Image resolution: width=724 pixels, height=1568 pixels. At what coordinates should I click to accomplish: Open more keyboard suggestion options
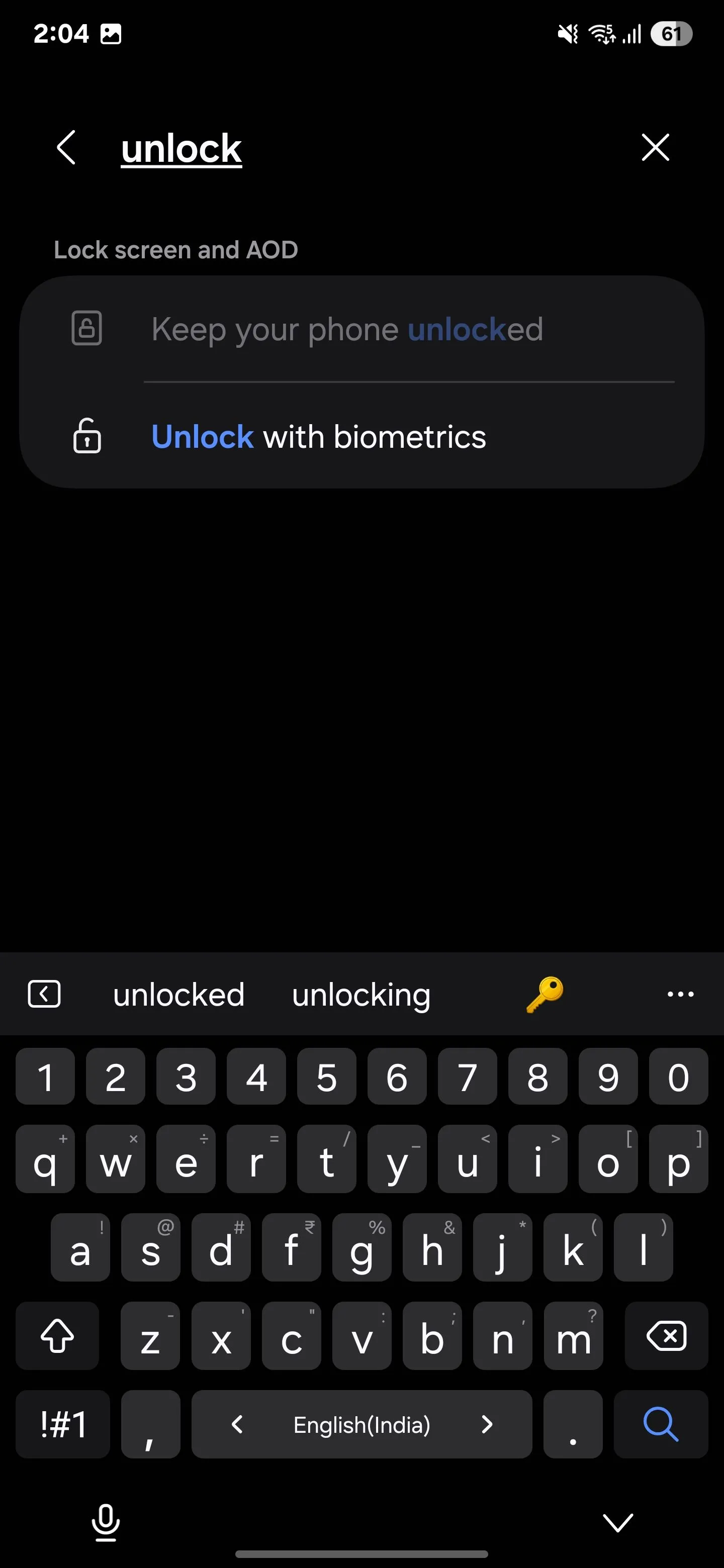click(x=680, y=995)
